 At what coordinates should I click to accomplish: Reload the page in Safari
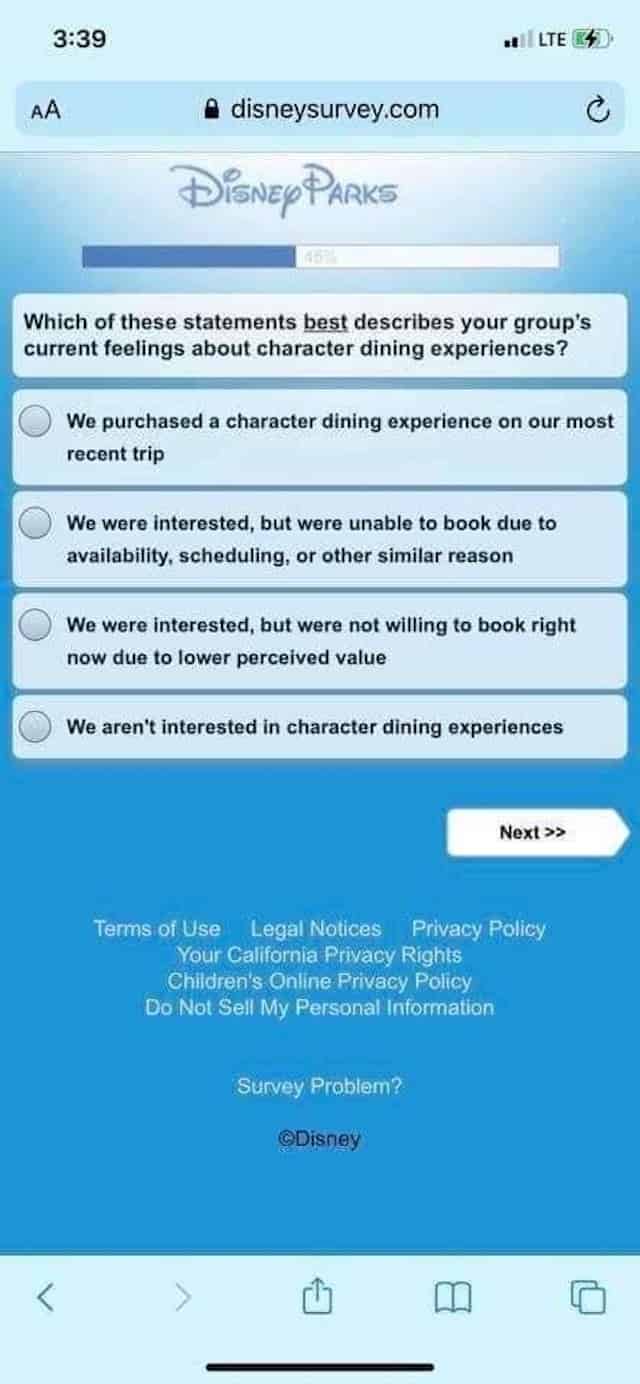pos(597,110)
